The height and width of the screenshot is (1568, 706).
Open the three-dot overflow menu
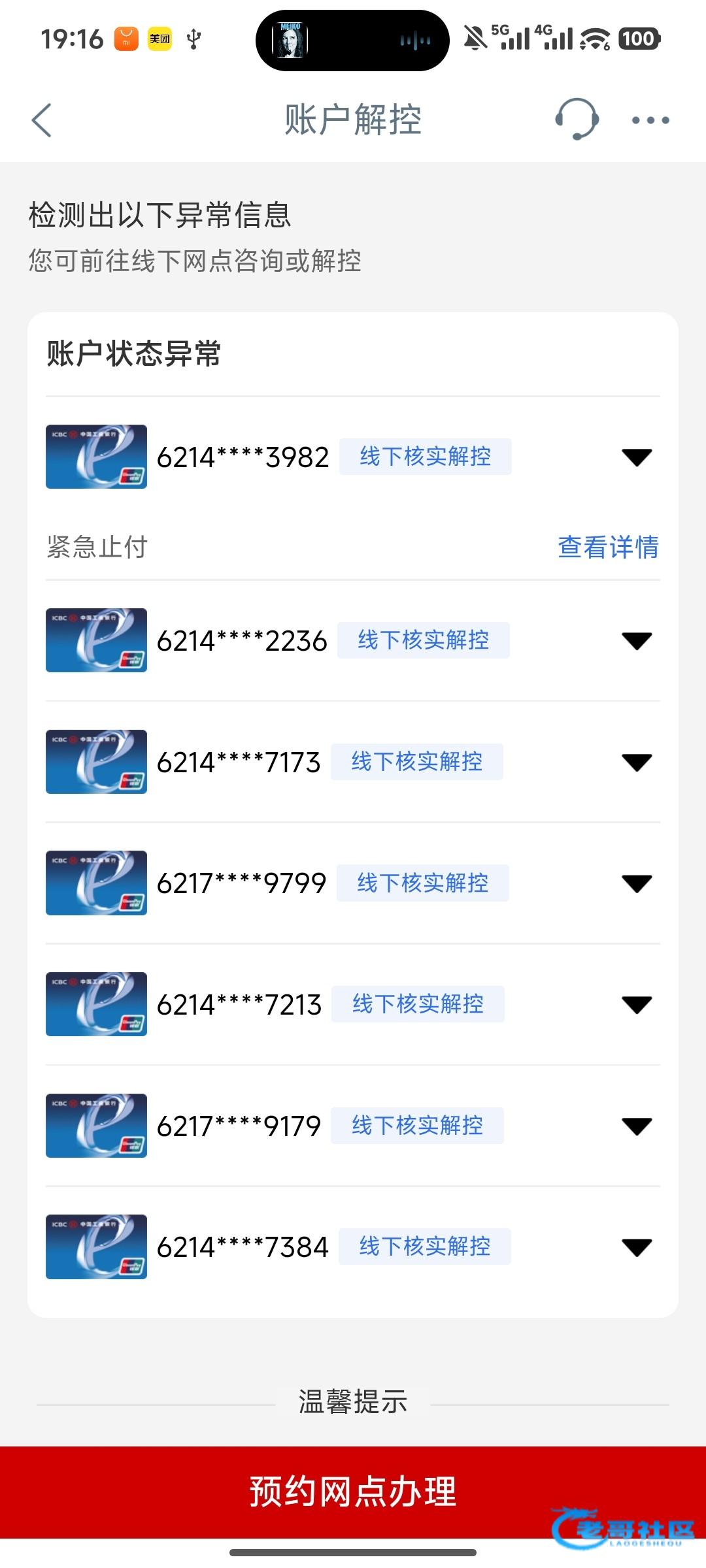pos(650,120)
